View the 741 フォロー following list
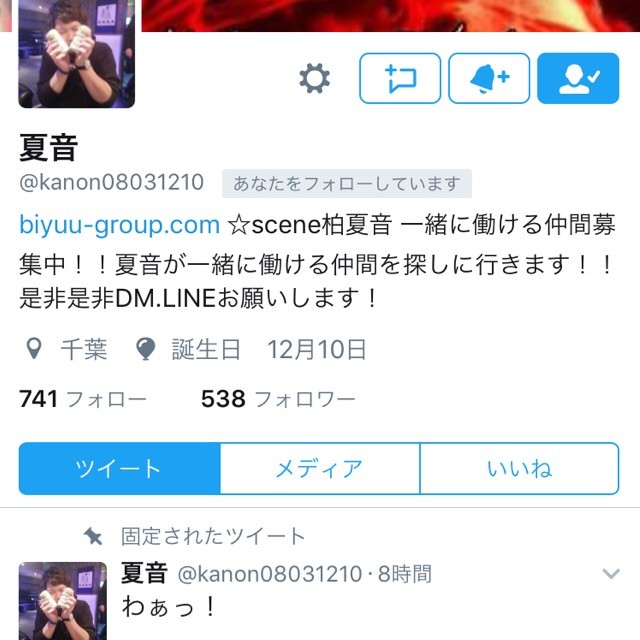 coord(83,399)
